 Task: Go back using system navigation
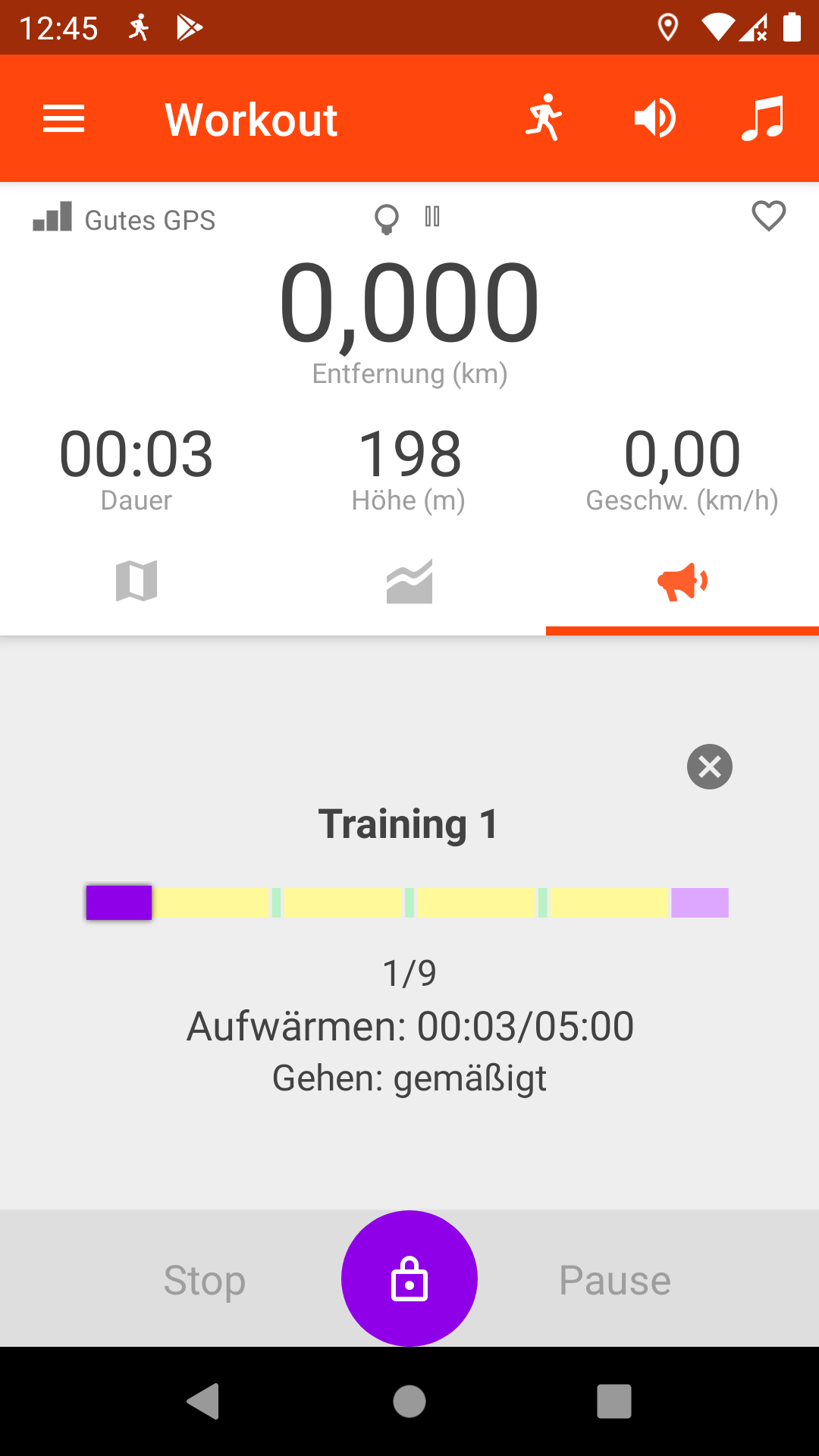pyautogui.click(x=203, y=1401)
